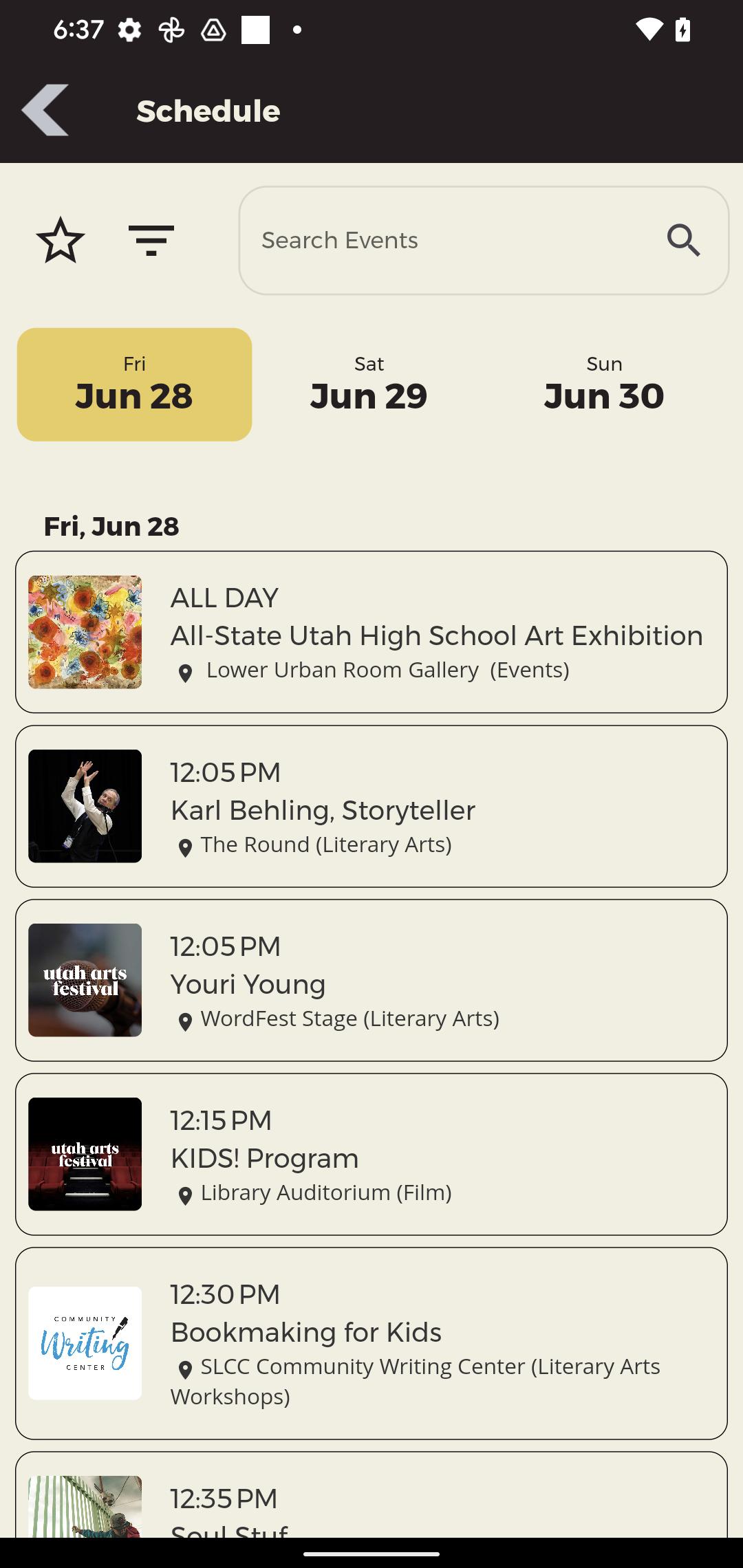Open Bookmaking for Kids workshop
The height and width of the screenshot is (1568, 743).
pyautogui.click(x=371, y=1343)
